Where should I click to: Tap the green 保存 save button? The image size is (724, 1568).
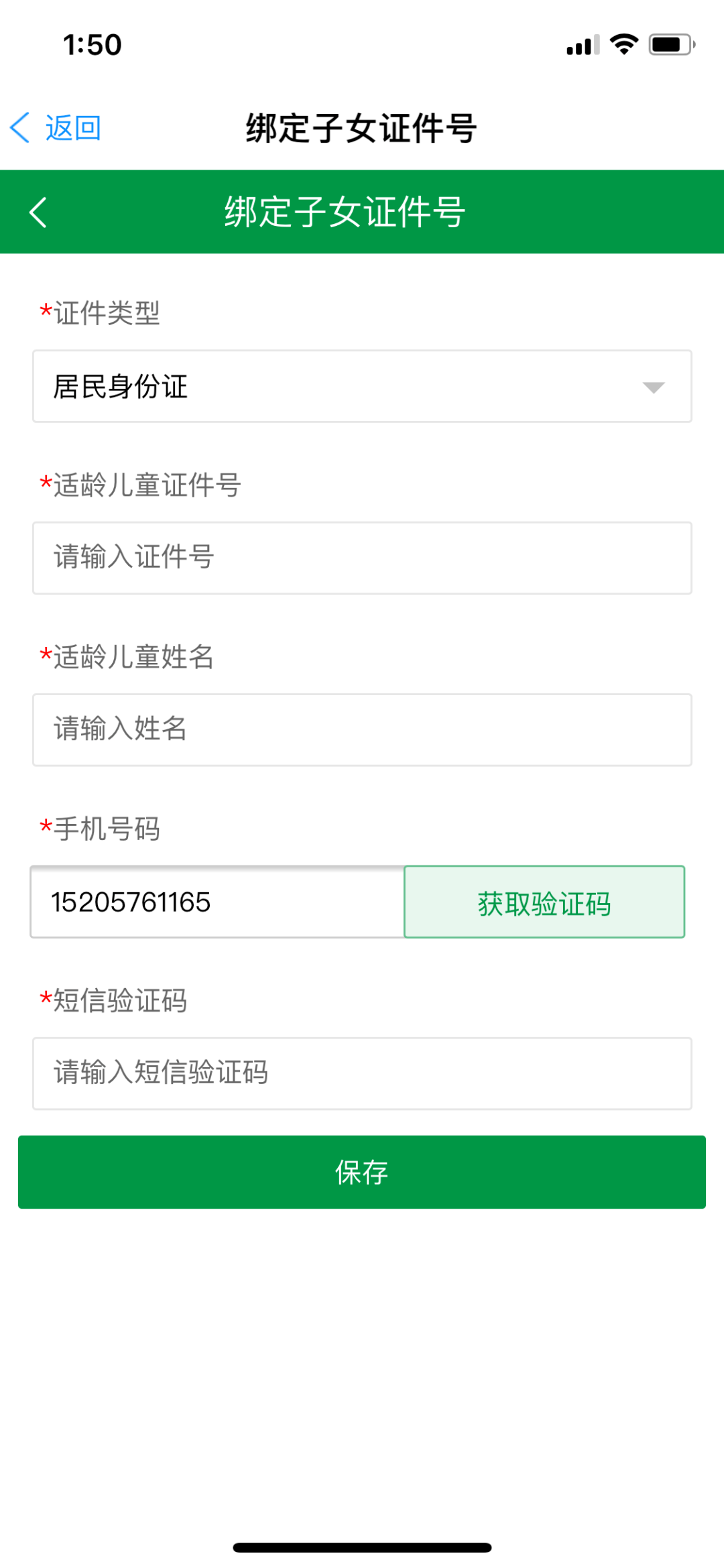[362, 1172]
